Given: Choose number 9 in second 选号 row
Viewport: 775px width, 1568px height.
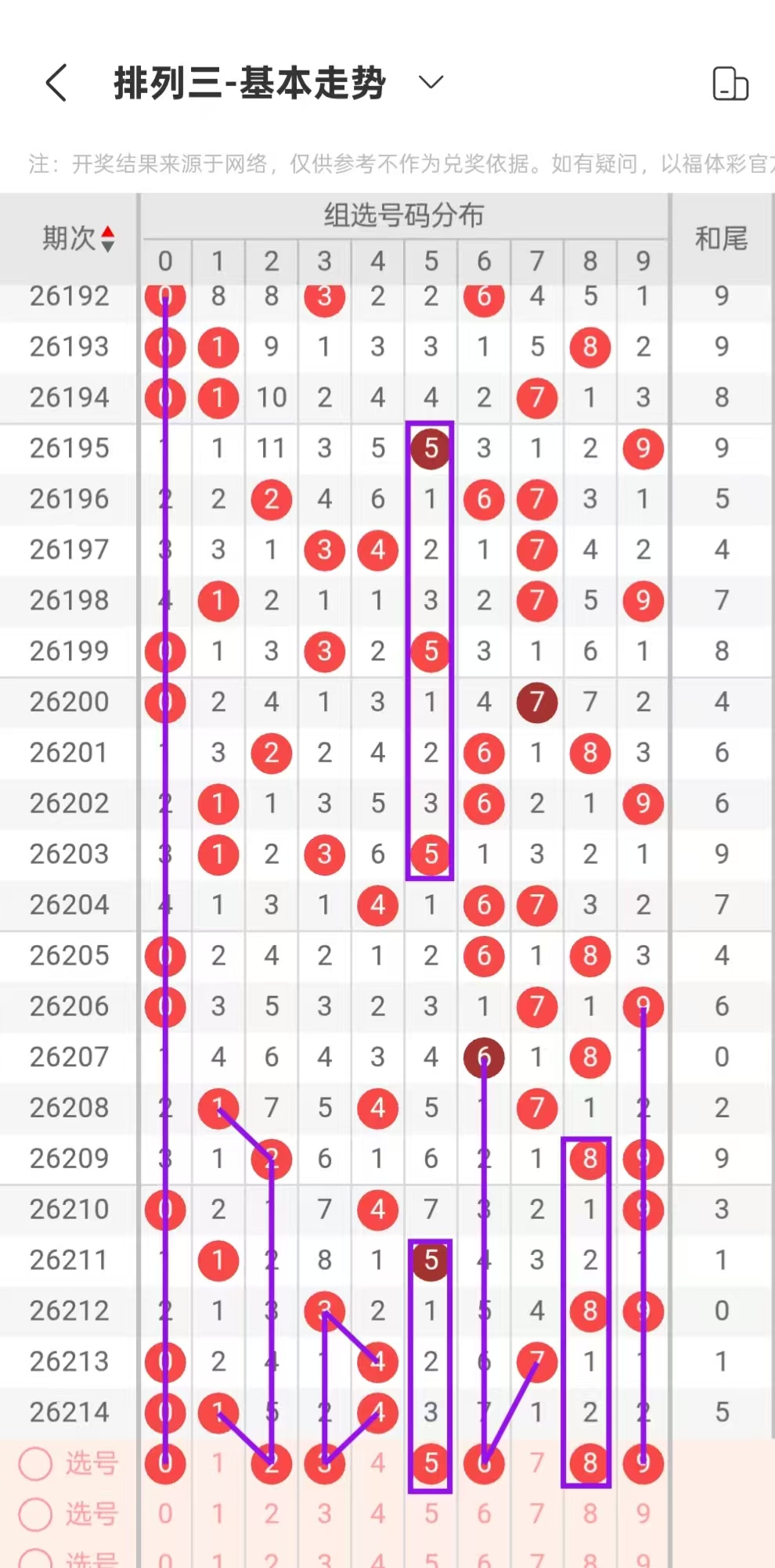Looking at the screenshot, I should click(x=643, y=1514).
